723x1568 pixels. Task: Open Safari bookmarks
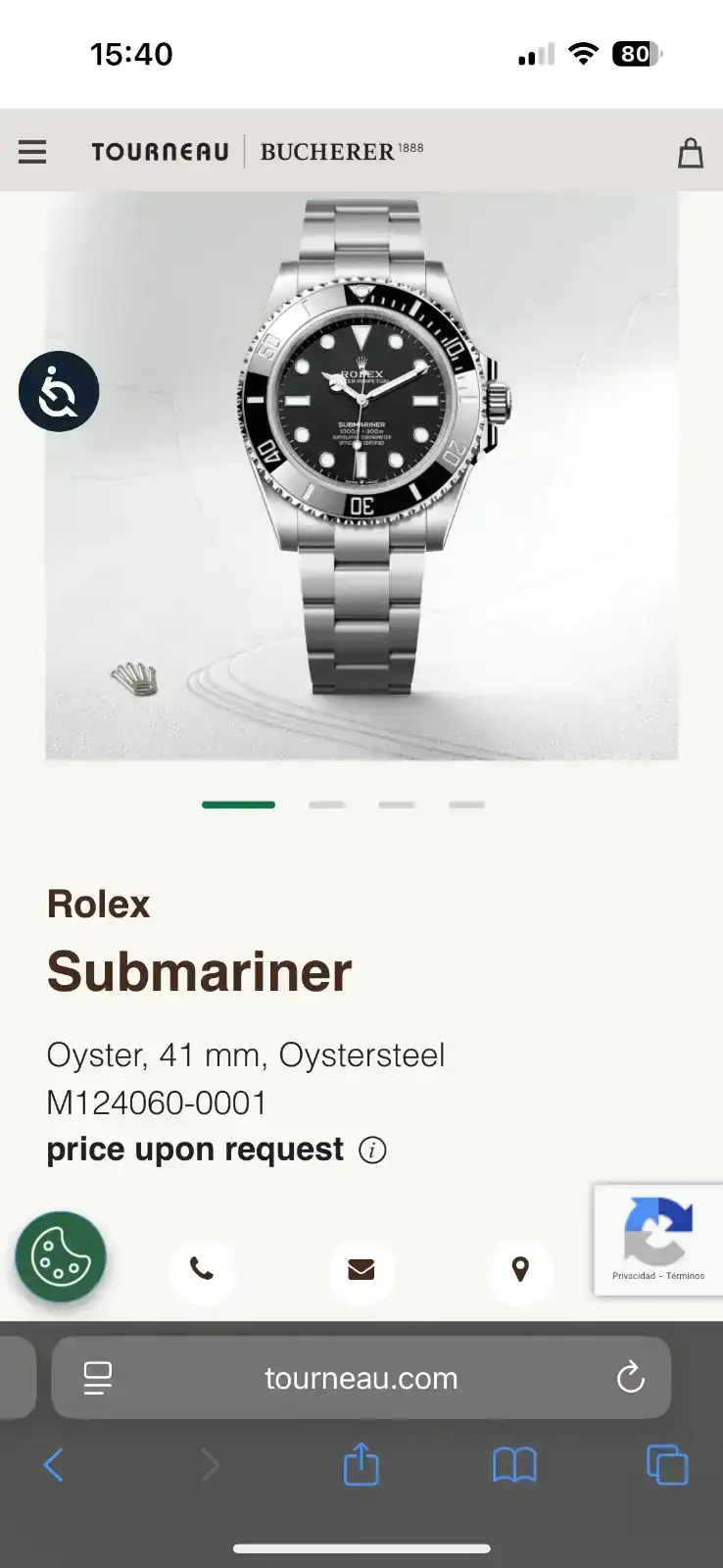tap(514, 1466)
